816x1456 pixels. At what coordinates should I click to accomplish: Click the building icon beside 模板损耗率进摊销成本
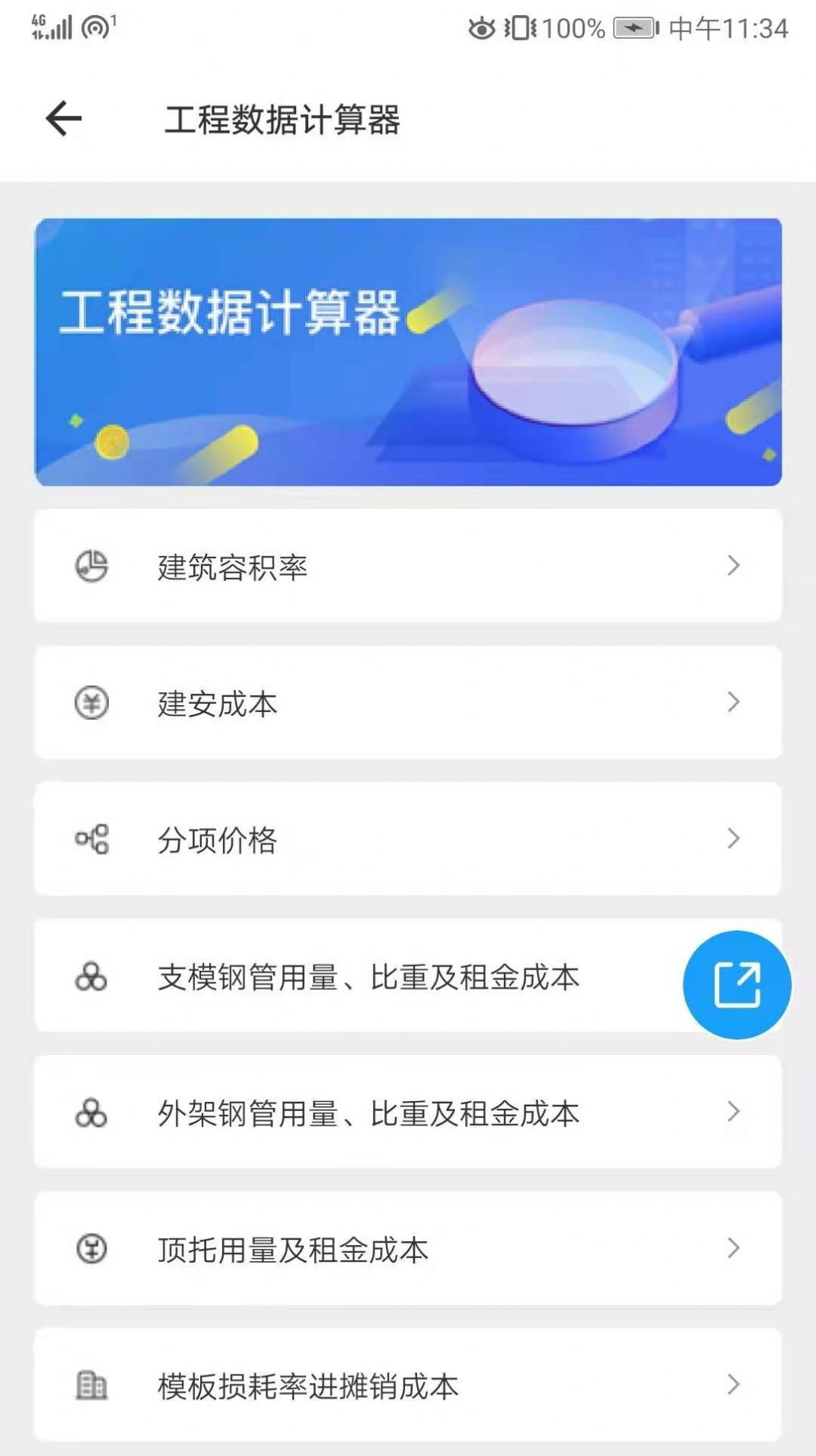[91, 1386]
